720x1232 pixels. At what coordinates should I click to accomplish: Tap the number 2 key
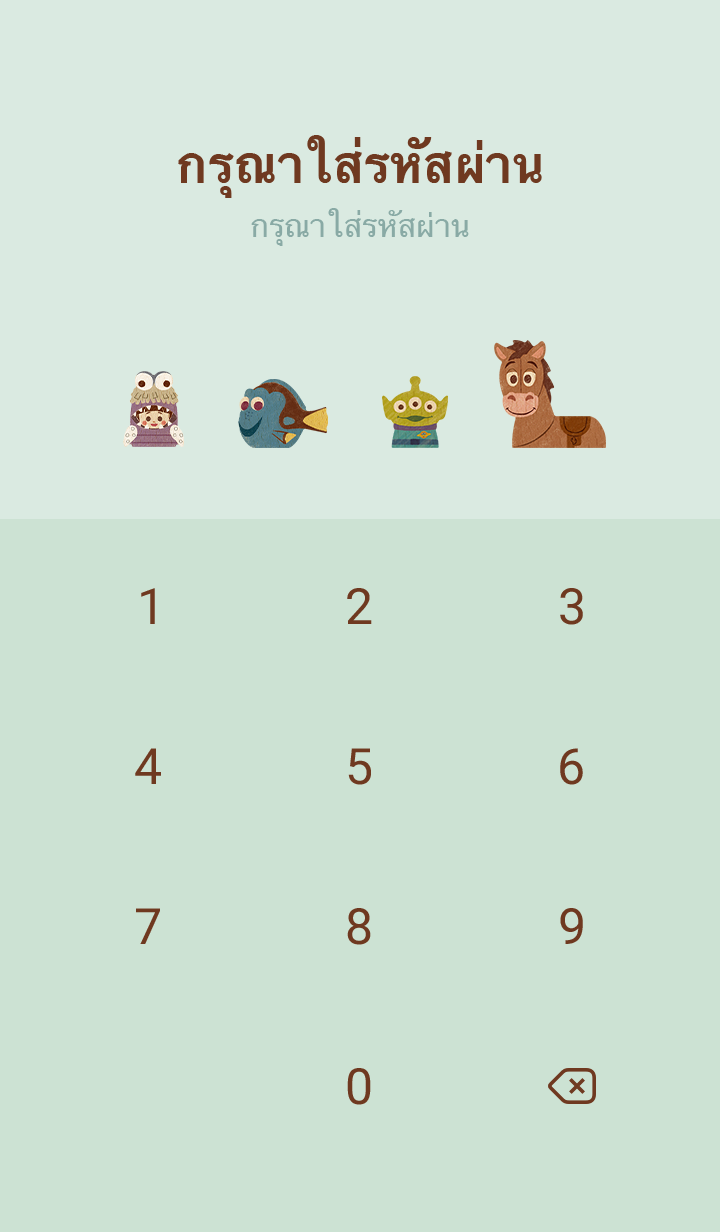coord(359,607)
